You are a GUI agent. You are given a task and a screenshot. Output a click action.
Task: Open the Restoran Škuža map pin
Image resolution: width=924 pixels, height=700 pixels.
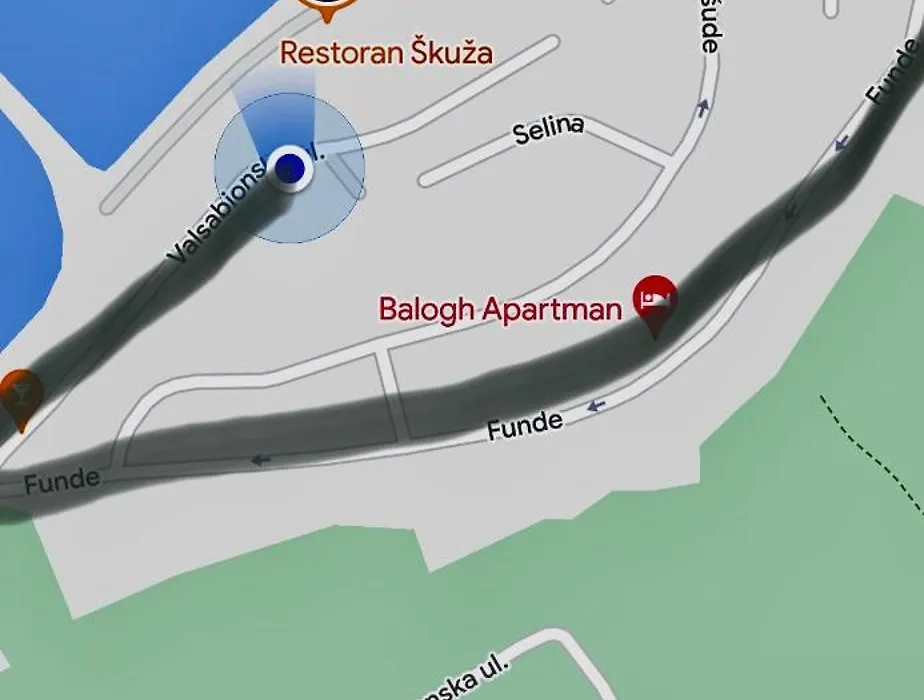click(327, 8)
